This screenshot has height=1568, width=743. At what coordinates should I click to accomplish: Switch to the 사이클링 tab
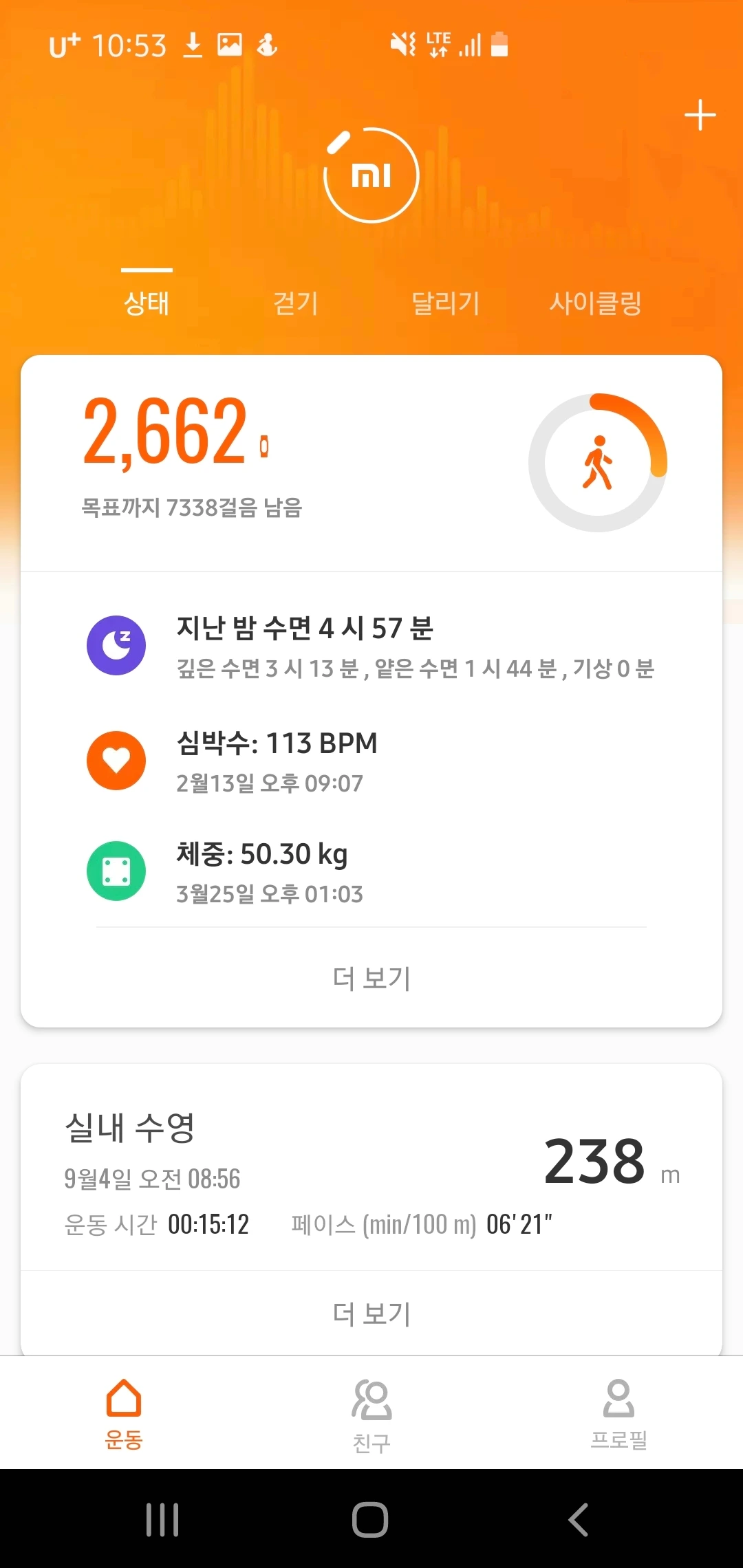coord(596,303)
